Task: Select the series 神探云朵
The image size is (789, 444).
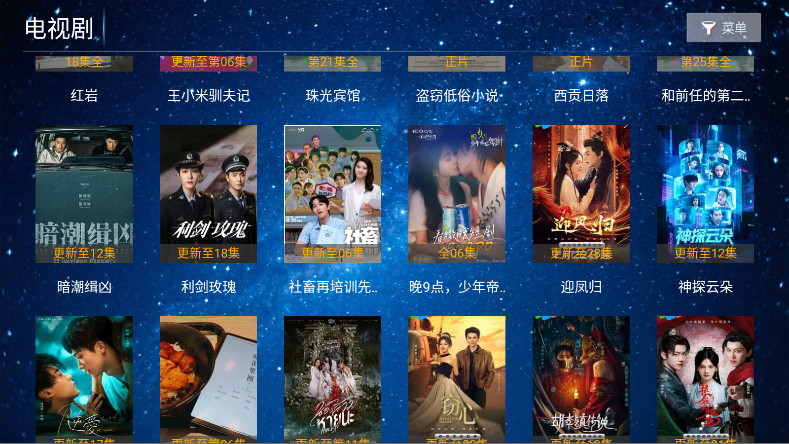Action: [x=705, y=194]
